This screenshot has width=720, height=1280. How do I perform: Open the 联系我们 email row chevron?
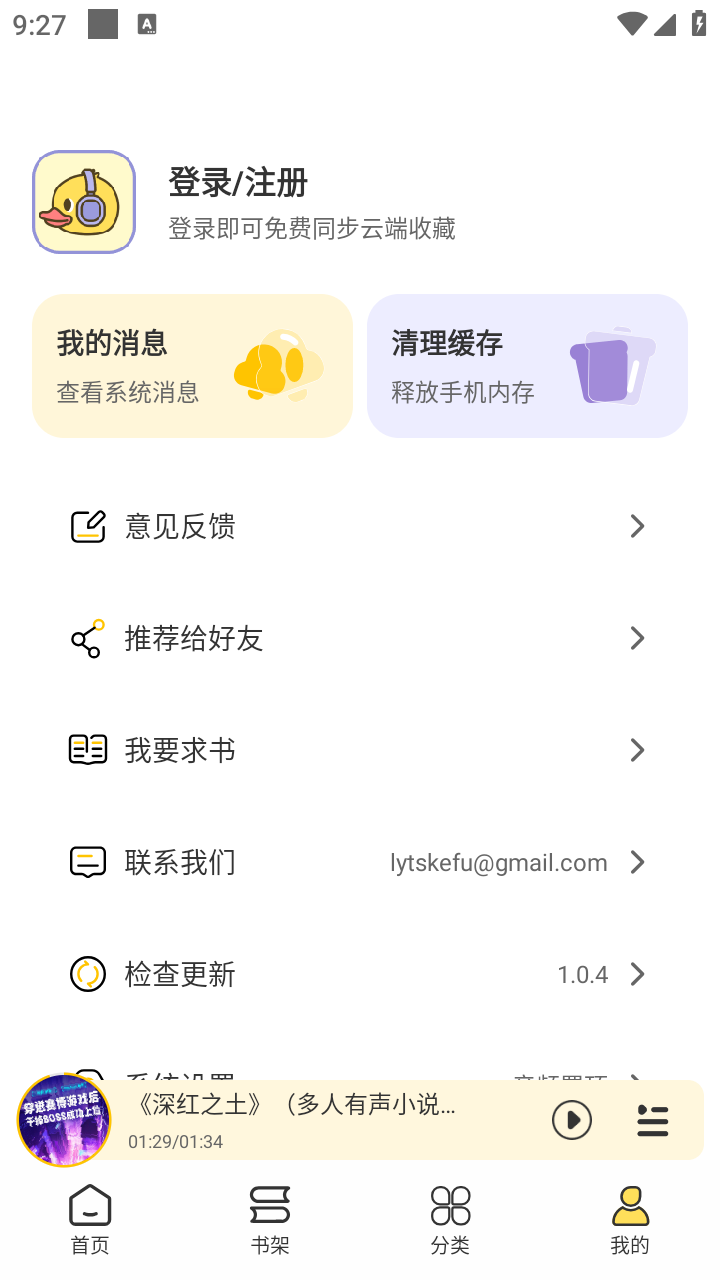pyautogui.click(x=637, y=861)
